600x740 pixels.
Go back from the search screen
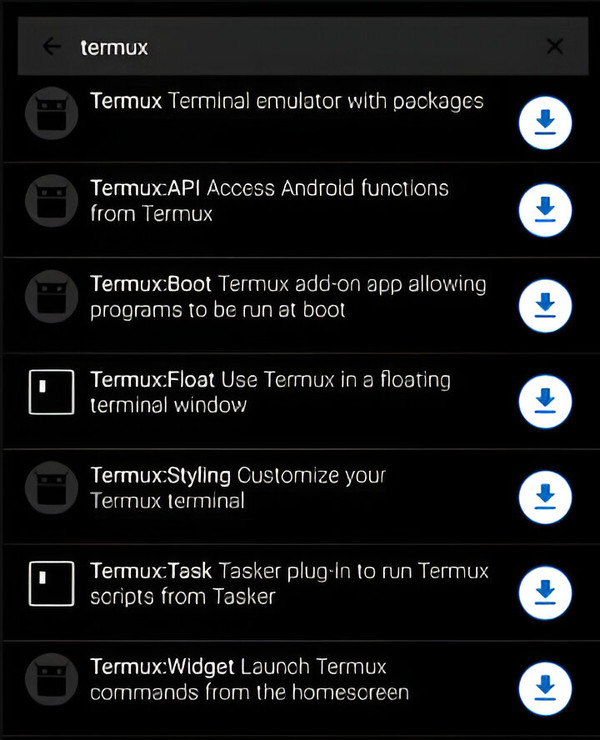click(49, 47)
